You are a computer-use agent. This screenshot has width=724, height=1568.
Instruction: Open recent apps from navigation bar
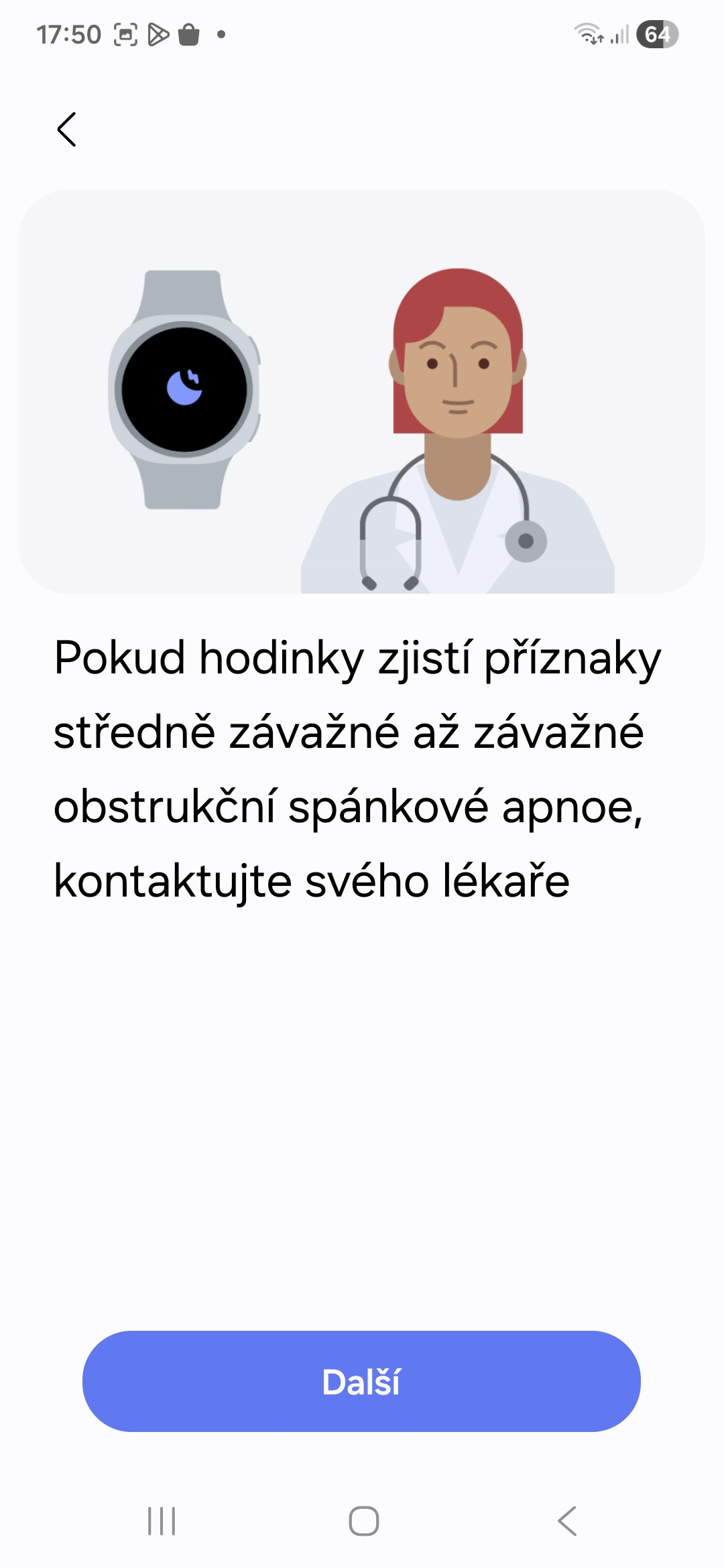coord(162,1521)
